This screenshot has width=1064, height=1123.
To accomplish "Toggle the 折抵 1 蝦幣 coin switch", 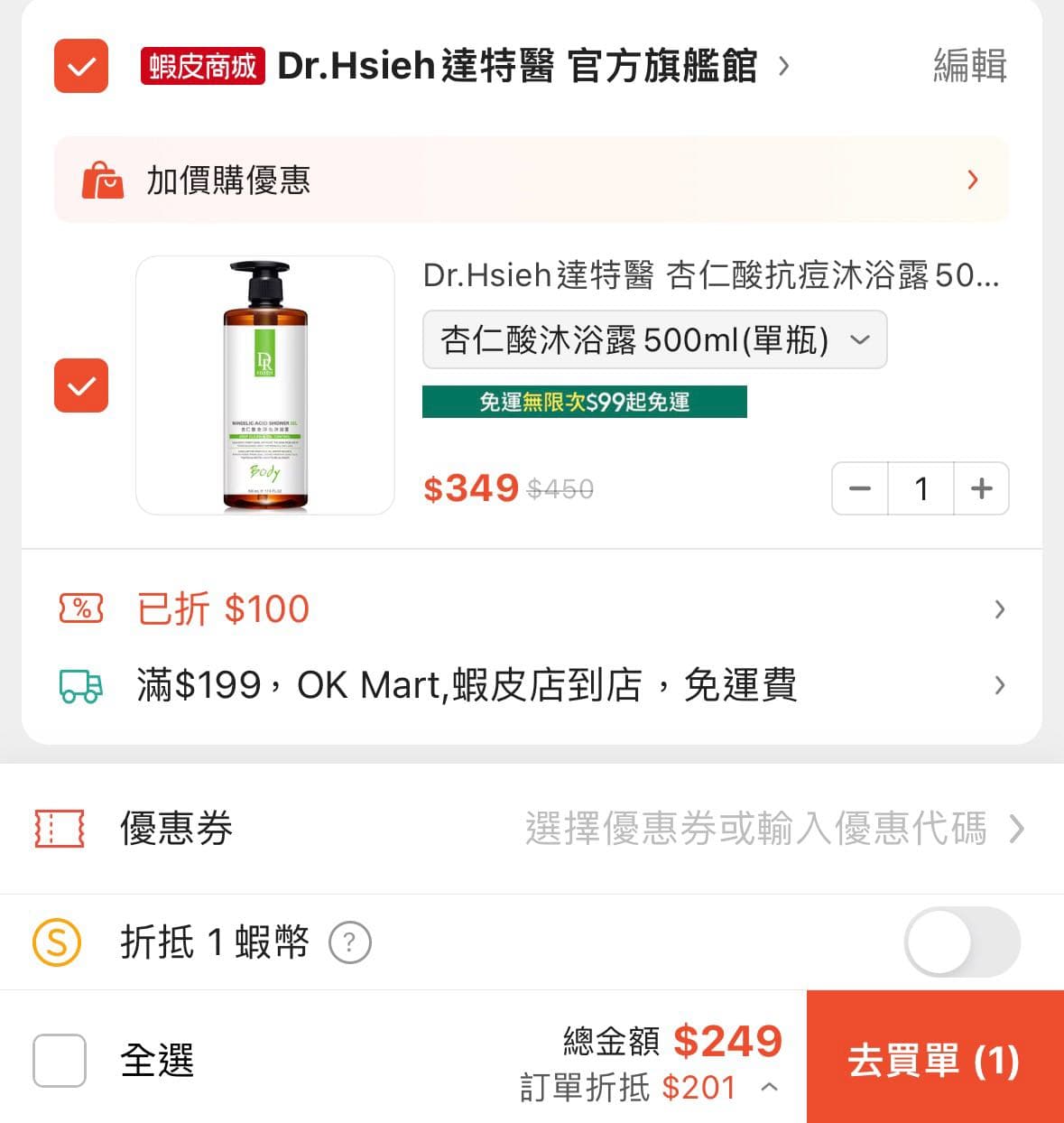I will (962, 942).
